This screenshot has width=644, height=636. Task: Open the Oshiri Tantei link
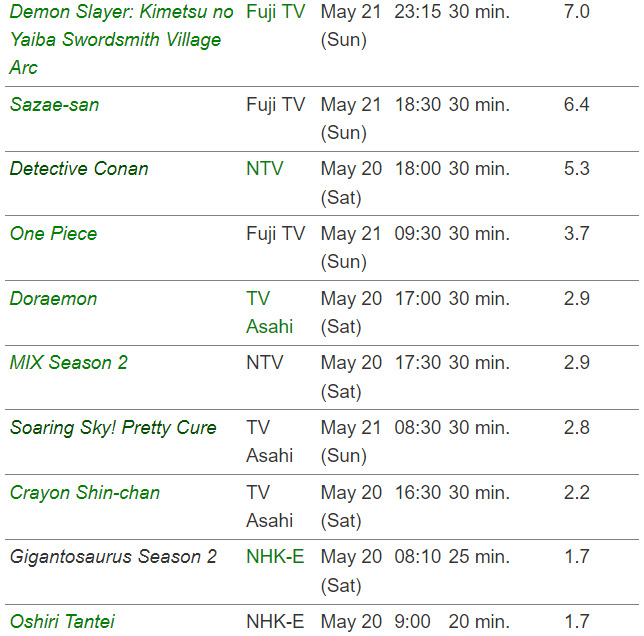pos(62,621)
